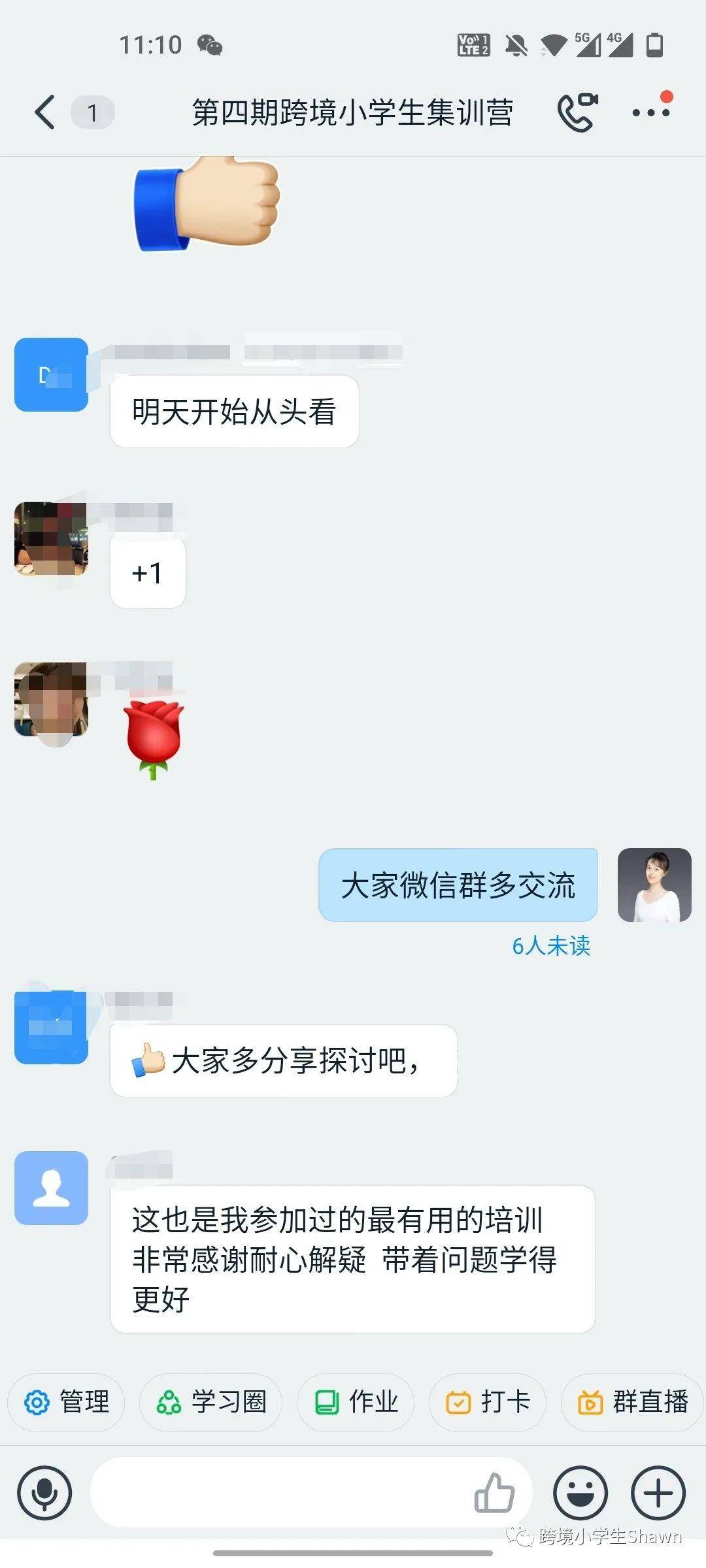
Task: Open the emoji picker
Action: coord(580,1493)
